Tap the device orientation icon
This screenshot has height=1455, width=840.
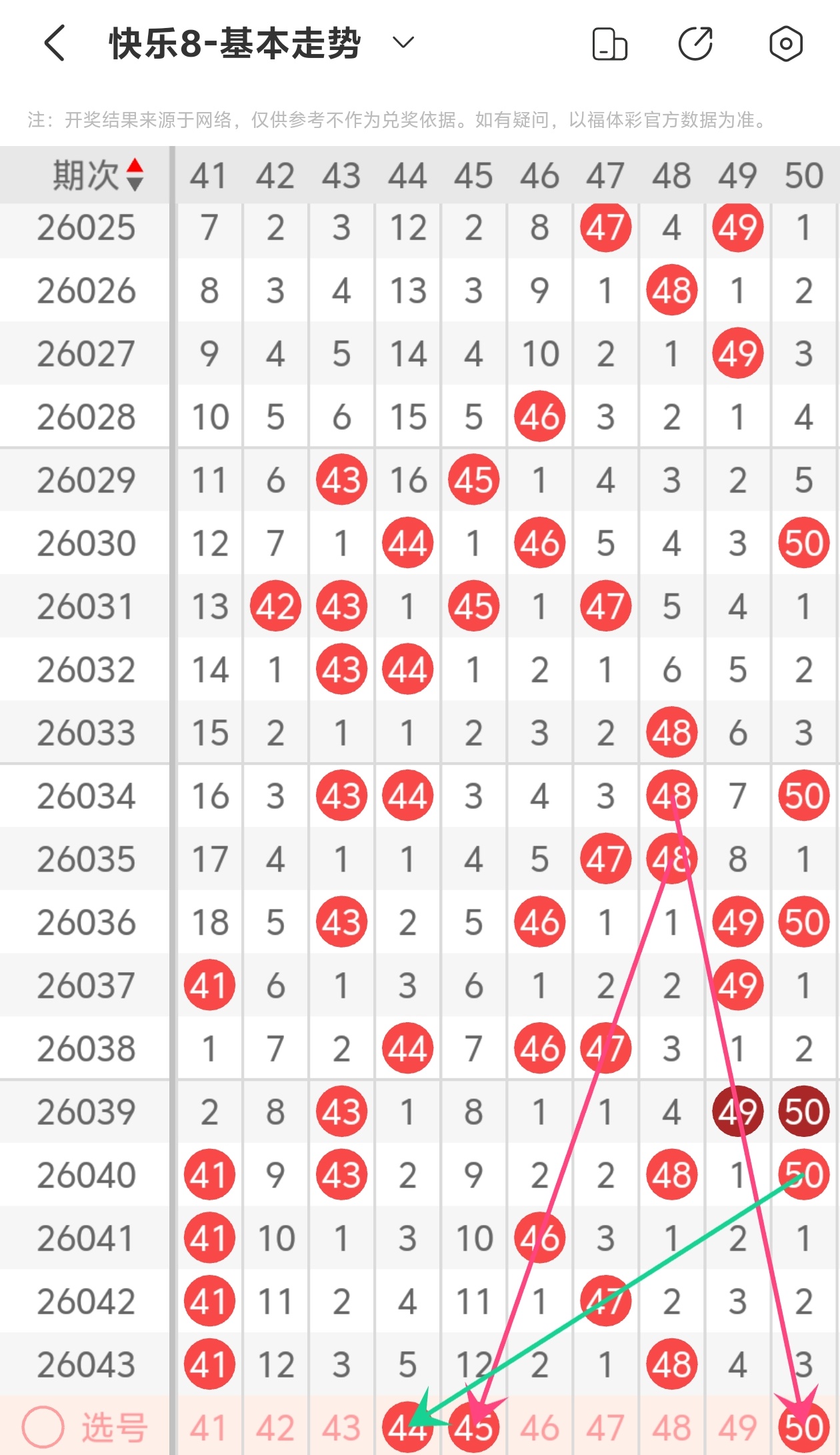609,45
